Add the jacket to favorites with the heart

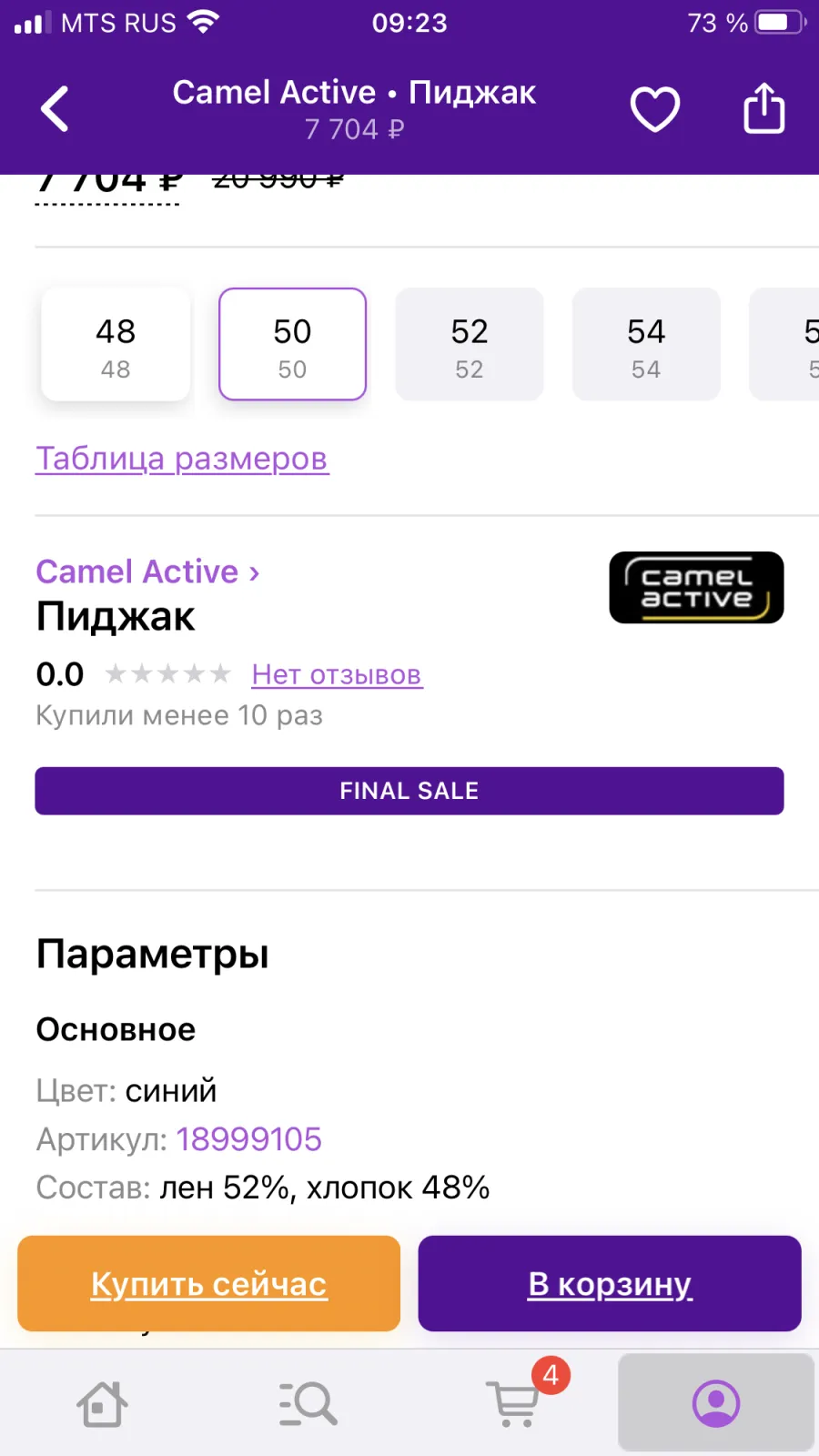click(655, 109)
